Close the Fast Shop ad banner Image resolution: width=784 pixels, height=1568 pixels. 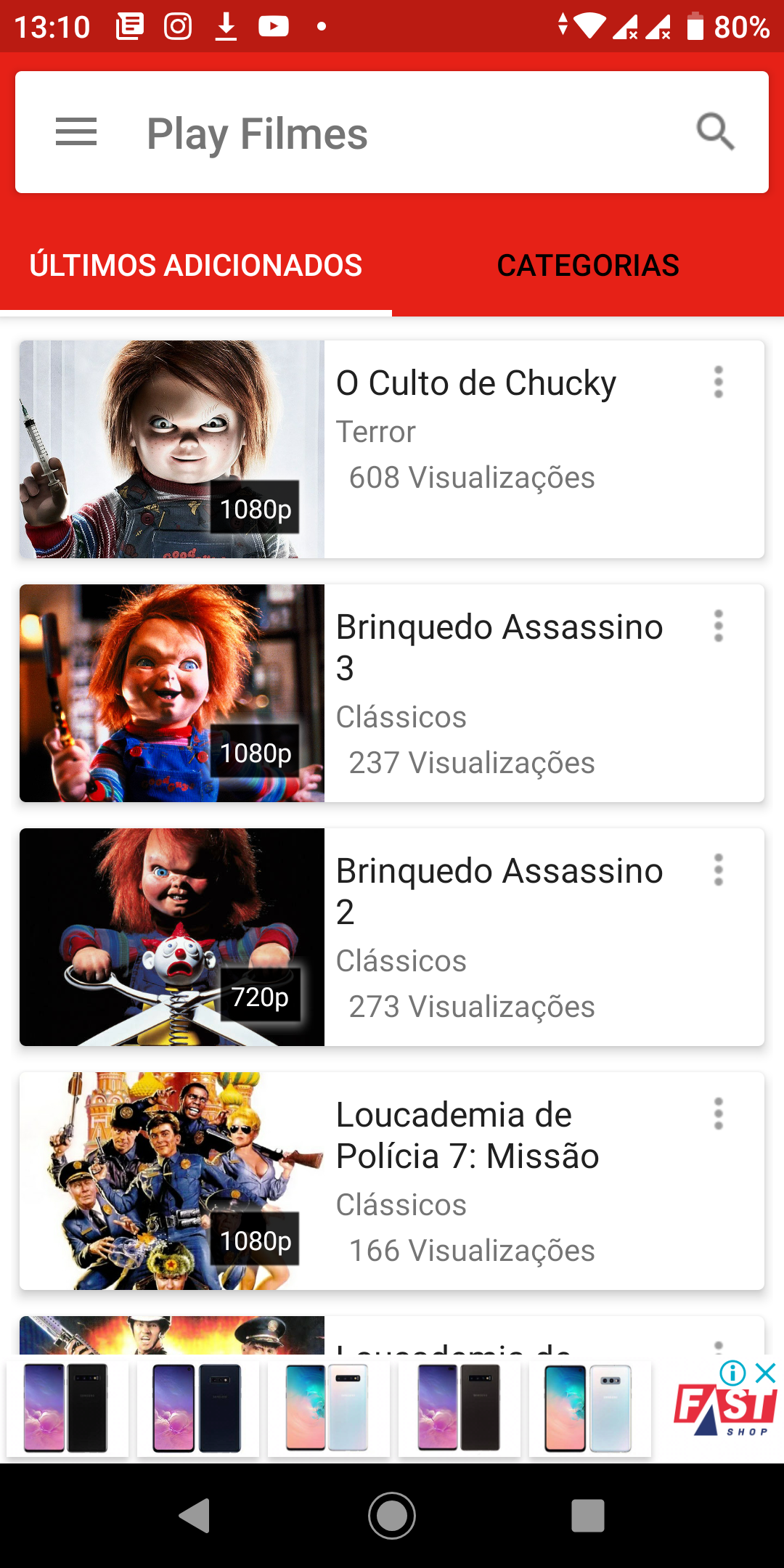[x=766, y=1373]
